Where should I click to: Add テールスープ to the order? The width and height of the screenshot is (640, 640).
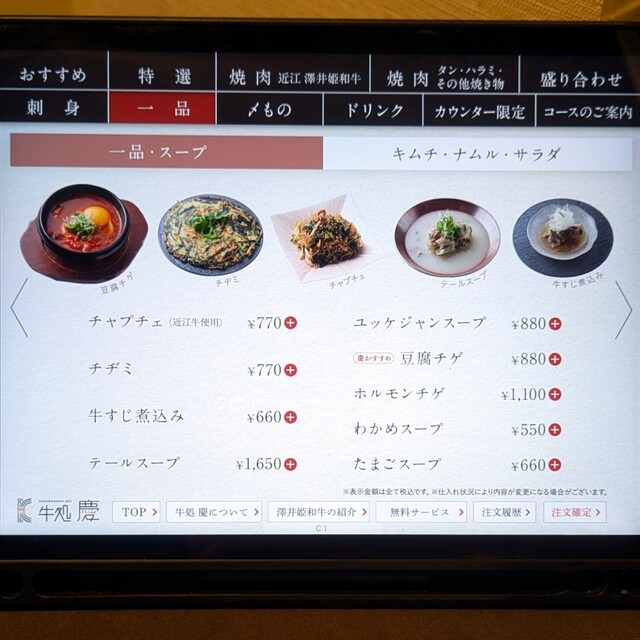pos(290,464)
